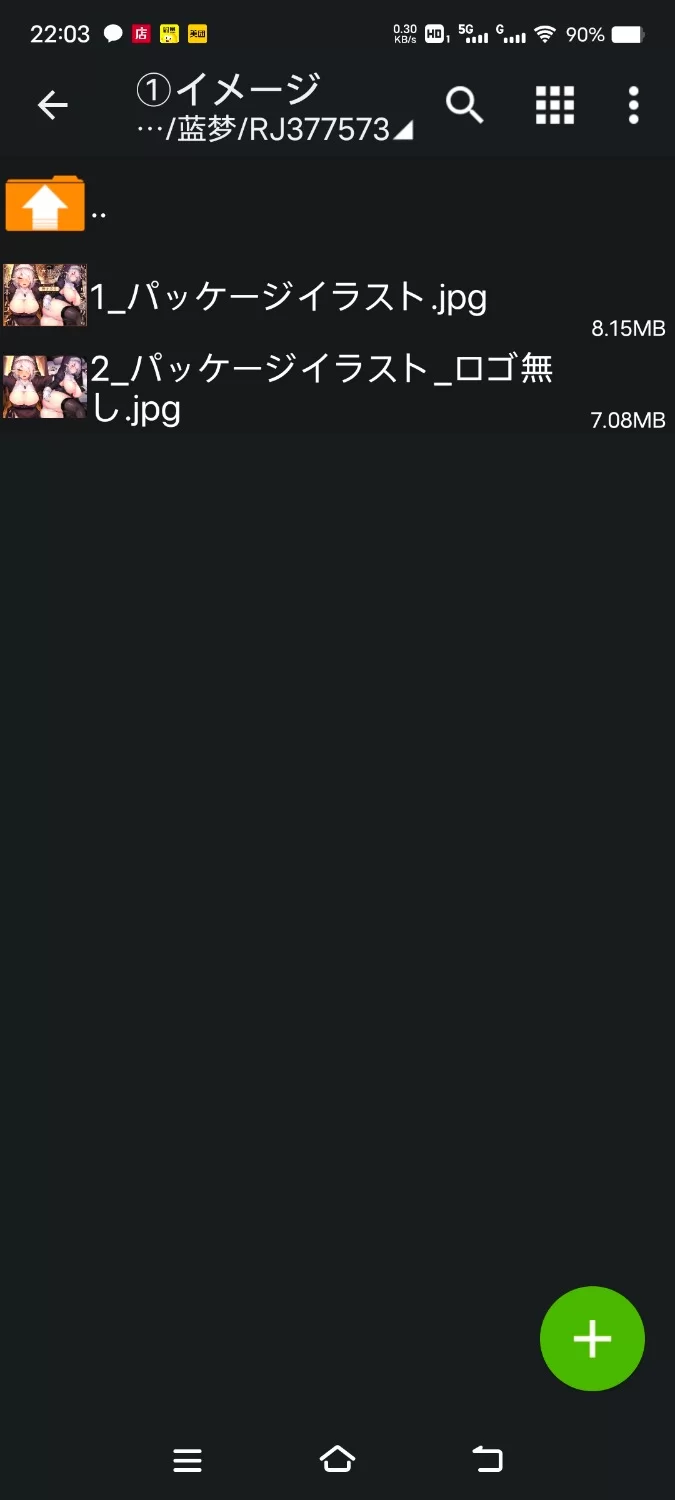Open file 2_パッケージイラスト_ロゴ無し.jpg

coord(320,388)
